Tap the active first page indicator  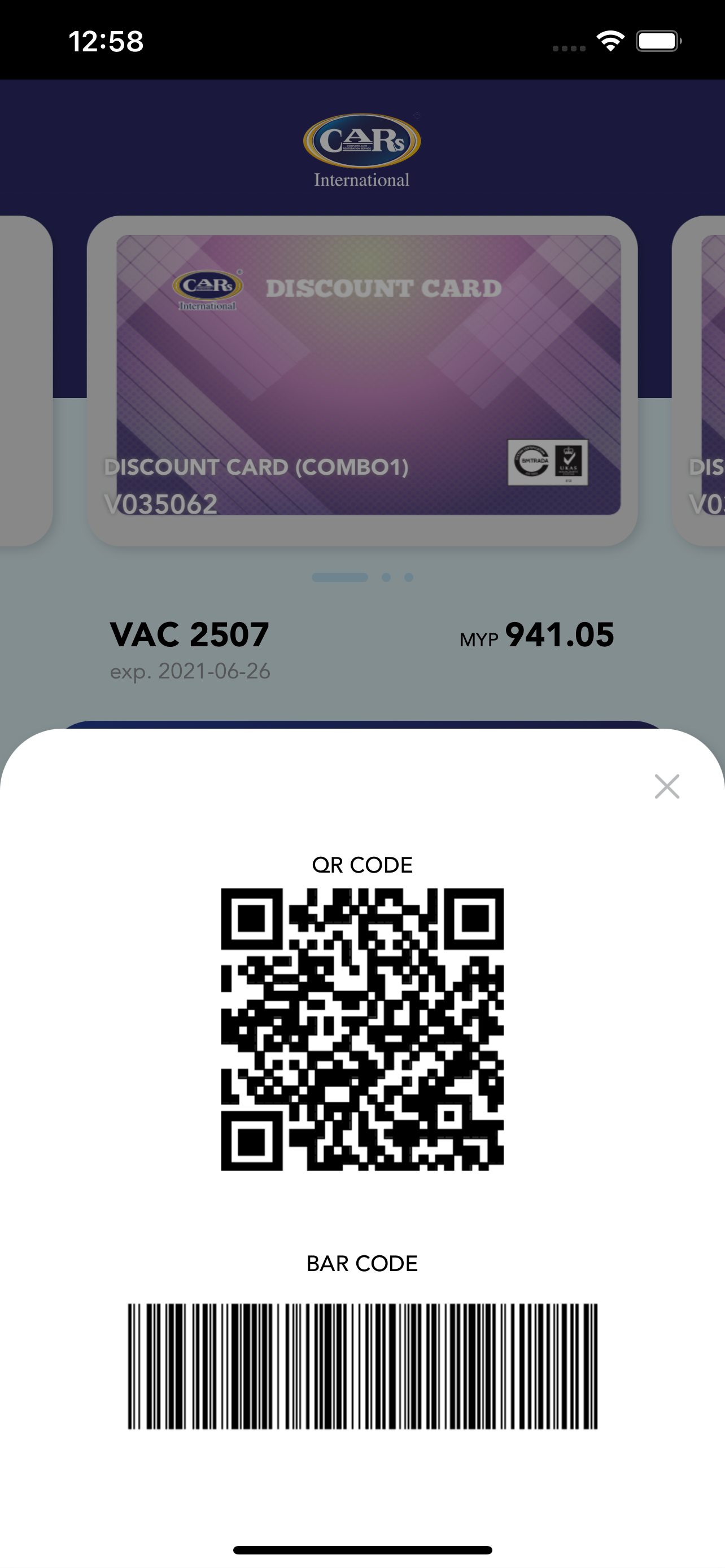[341, 577]
